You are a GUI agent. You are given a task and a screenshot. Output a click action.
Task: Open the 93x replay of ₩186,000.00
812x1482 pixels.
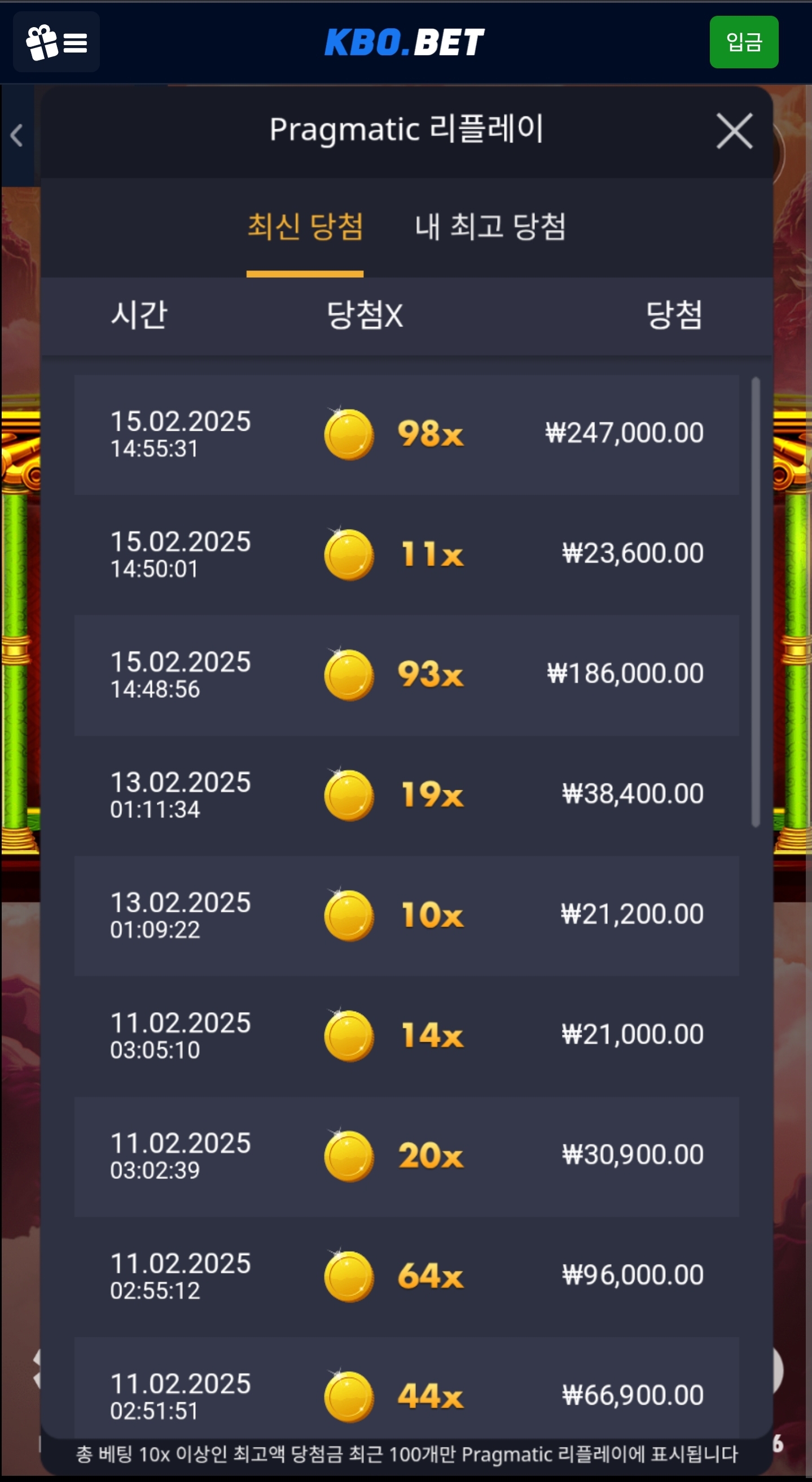coord(406,675)
